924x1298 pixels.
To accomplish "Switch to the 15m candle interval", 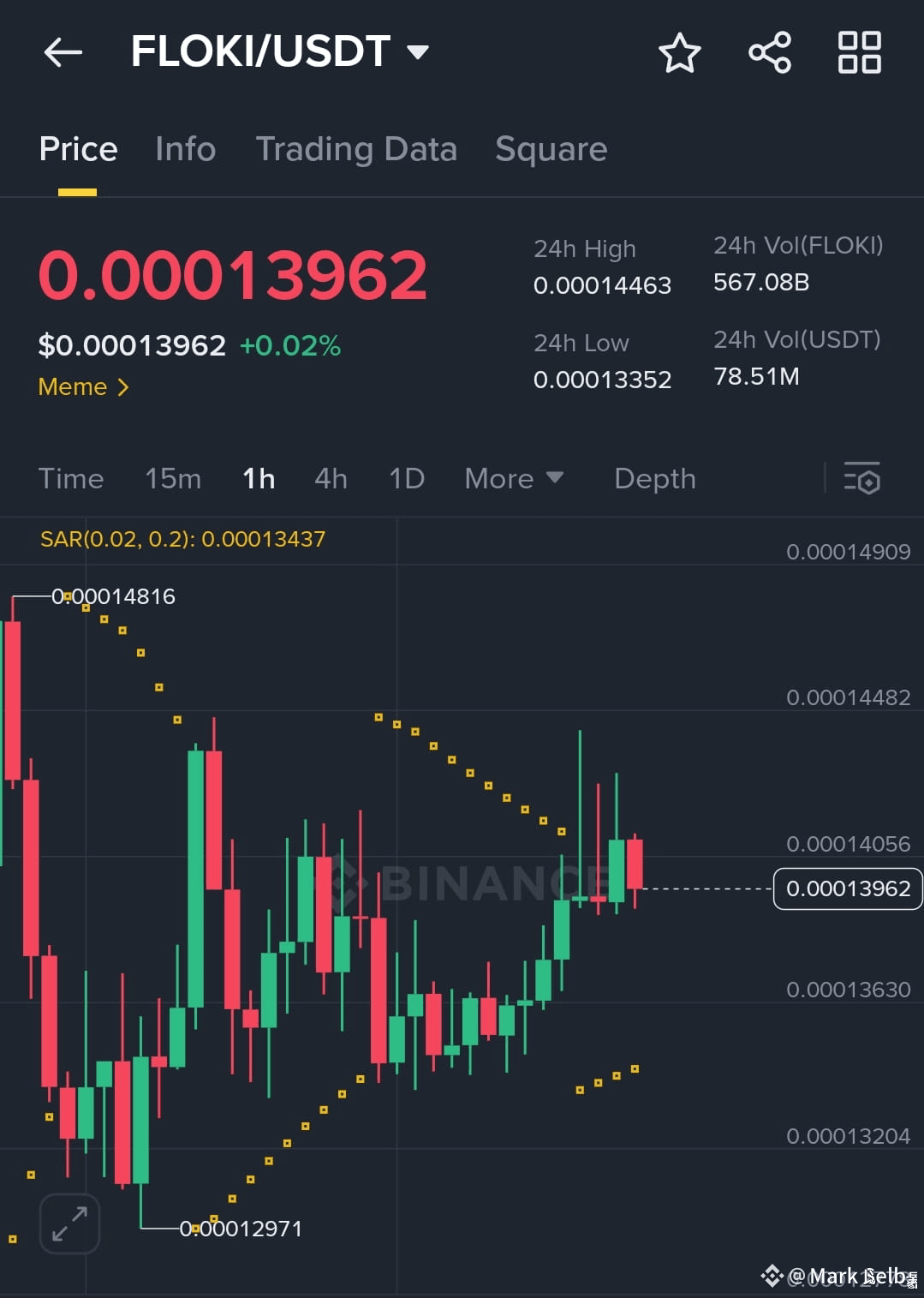I will point(173,479).
